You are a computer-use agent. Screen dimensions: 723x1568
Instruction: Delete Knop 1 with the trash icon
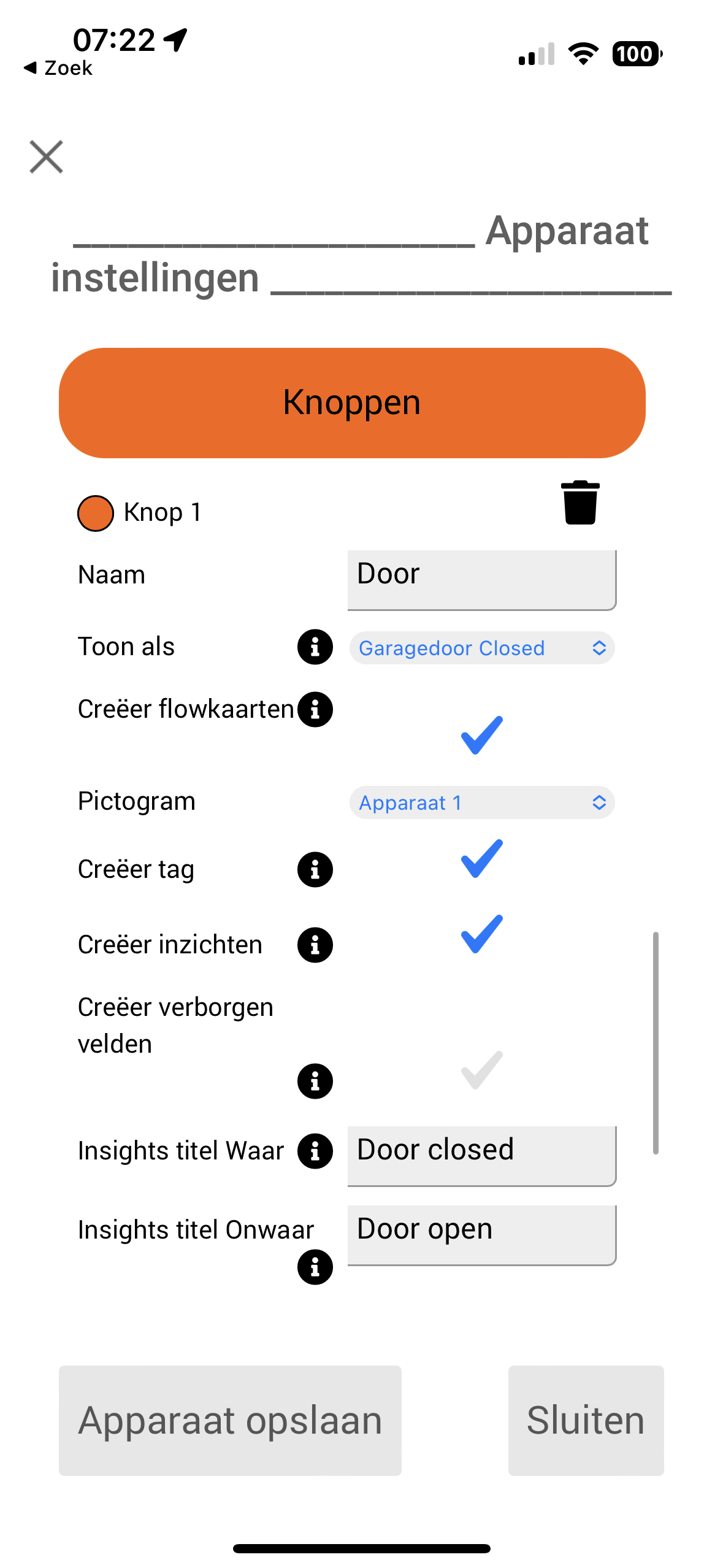[x=580, y=503]
